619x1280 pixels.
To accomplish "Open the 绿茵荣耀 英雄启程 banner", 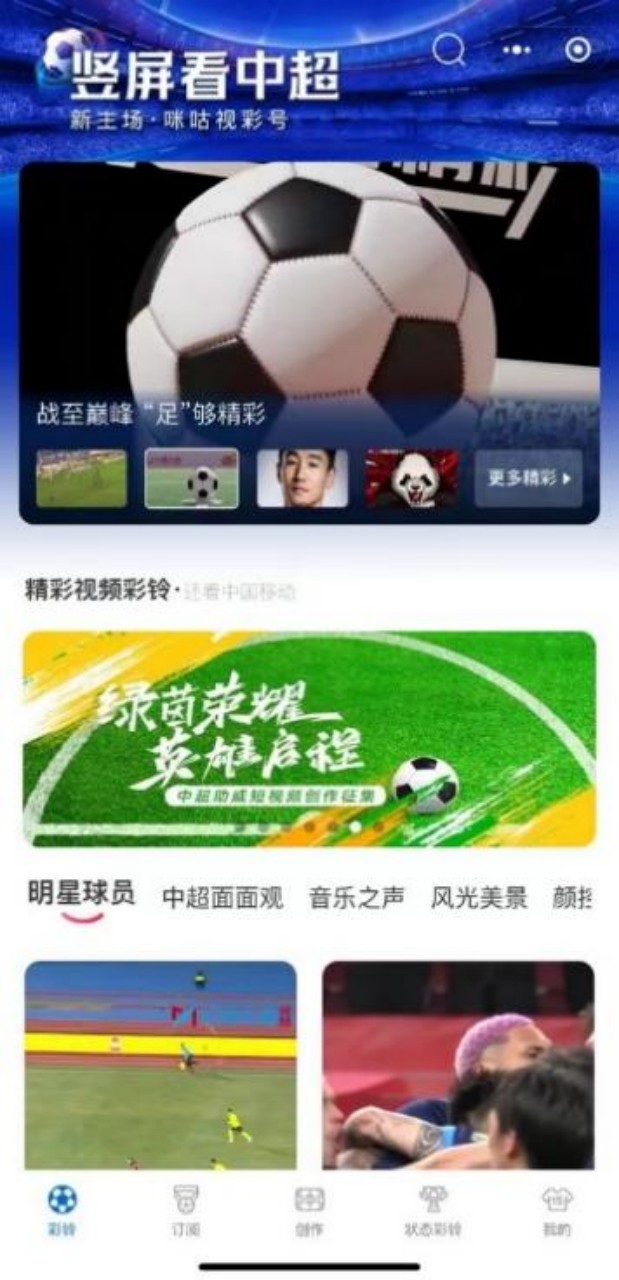I will tap(309, 738).
